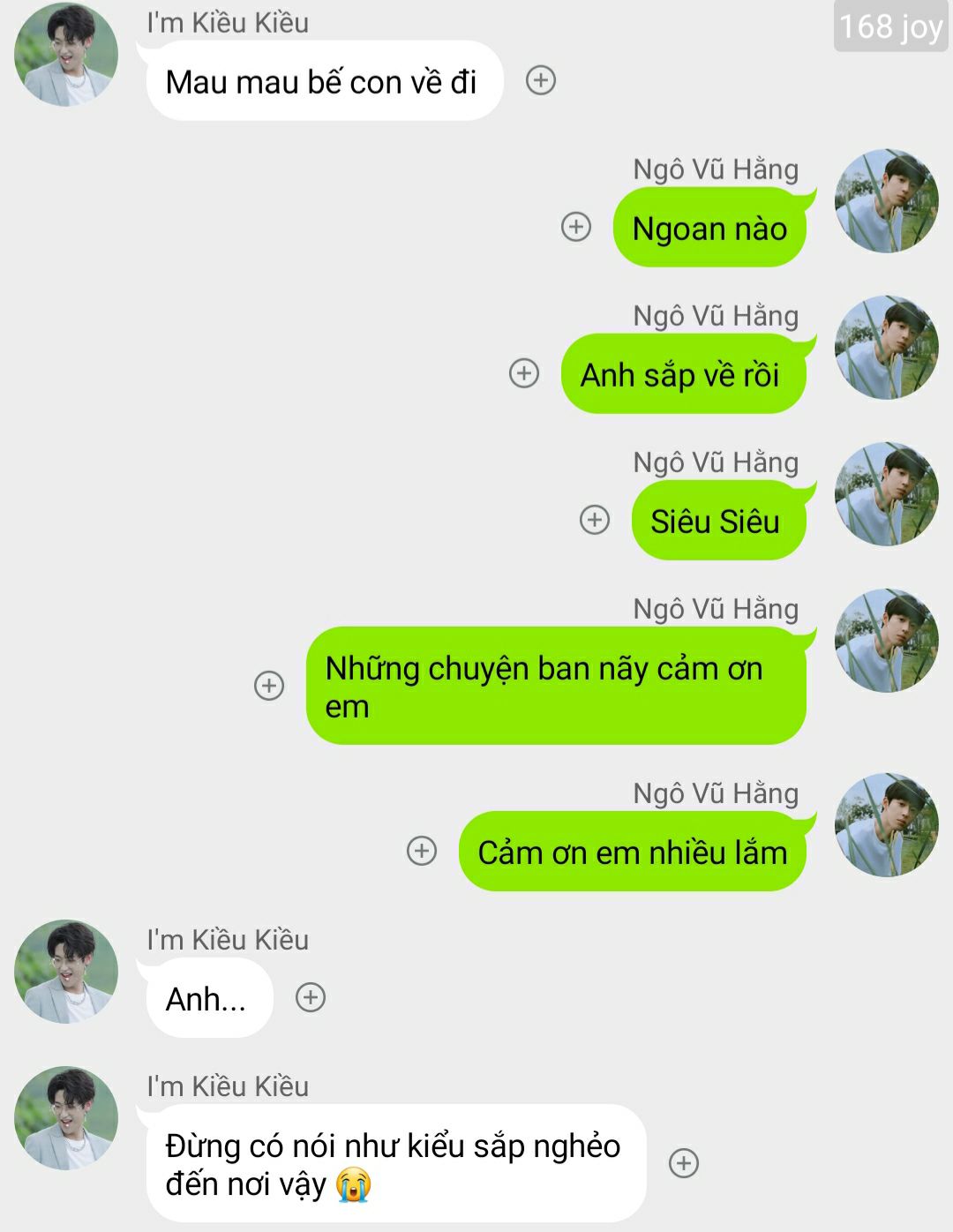Tap the plus icon beside "Anh..." message
The width and height of the screenshot is (953, 1232).
pyautogui.click(x=311, y=997)
